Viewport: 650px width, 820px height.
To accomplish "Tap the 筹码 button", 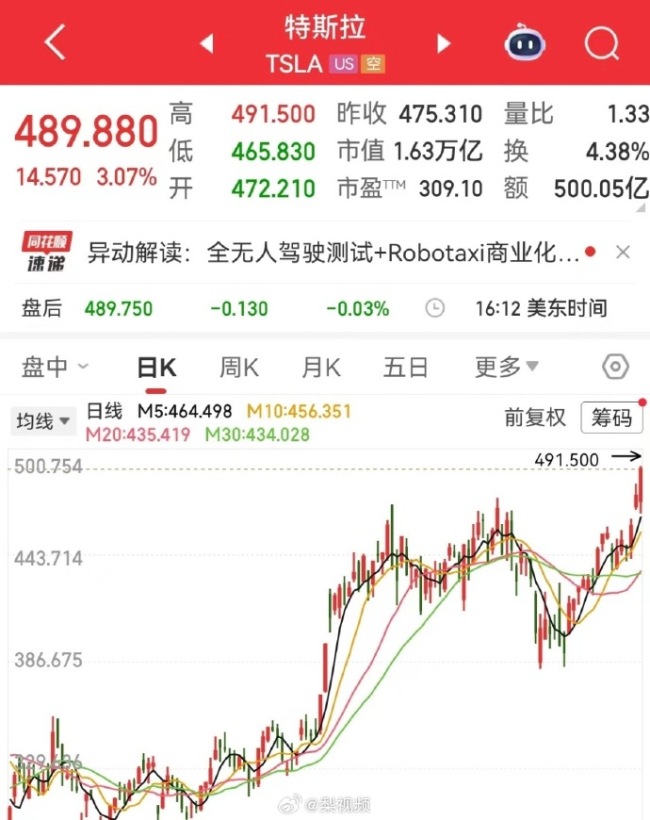I will (611, 418).
